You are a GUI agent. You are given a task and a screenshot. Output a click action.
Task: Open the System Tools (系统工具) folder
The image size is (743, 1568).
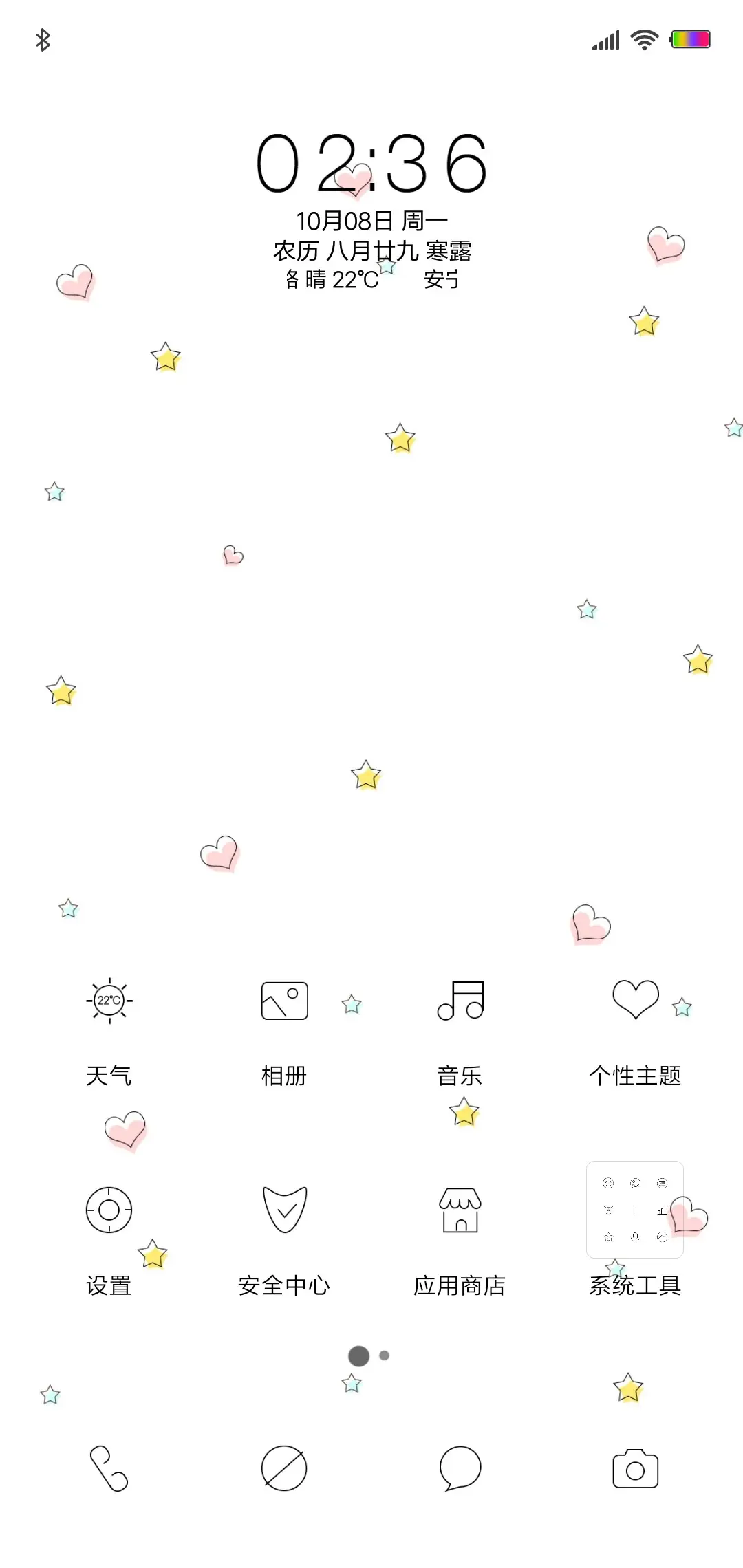634,1210
